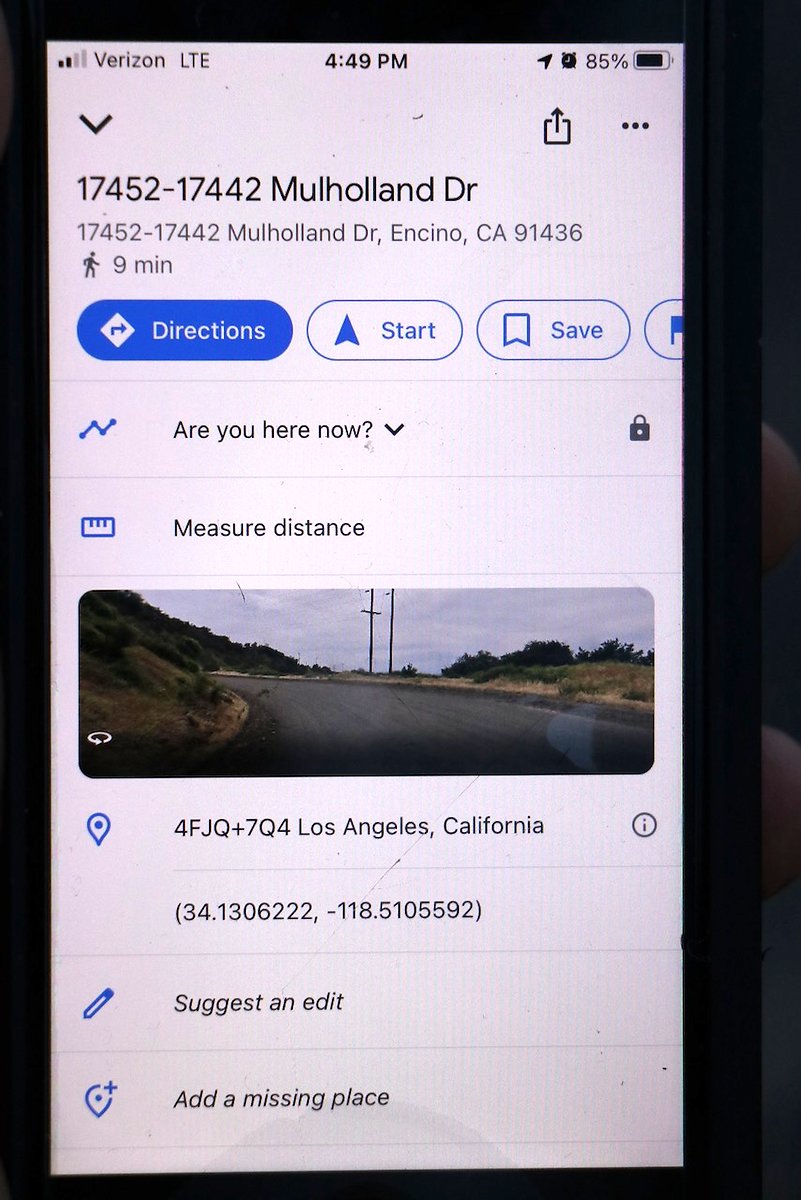Viewport: 801px width, 1200px height.
Task: Expand the 'Are you here now?' row
Action: [288, 430]
